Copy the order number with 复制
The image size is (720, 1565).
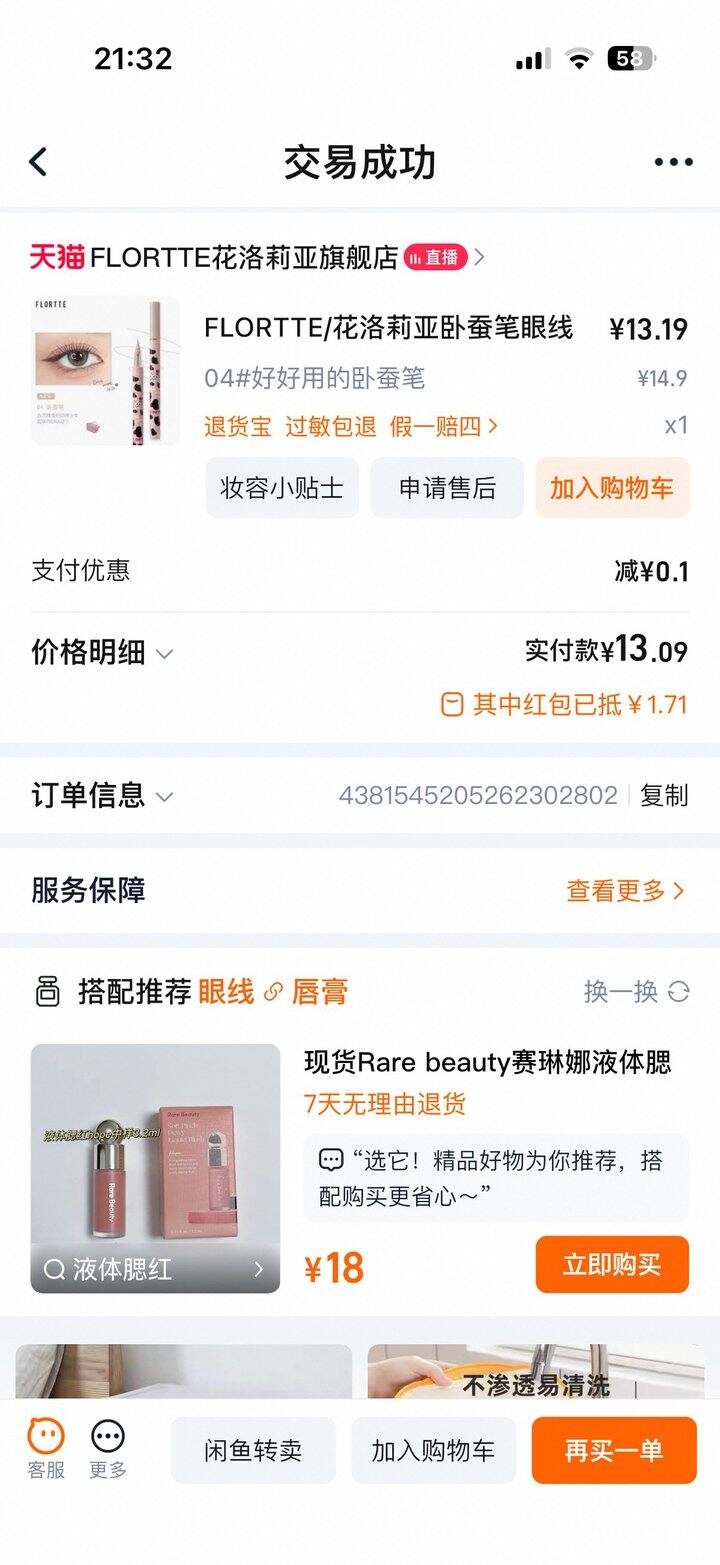tap(664, 796)
